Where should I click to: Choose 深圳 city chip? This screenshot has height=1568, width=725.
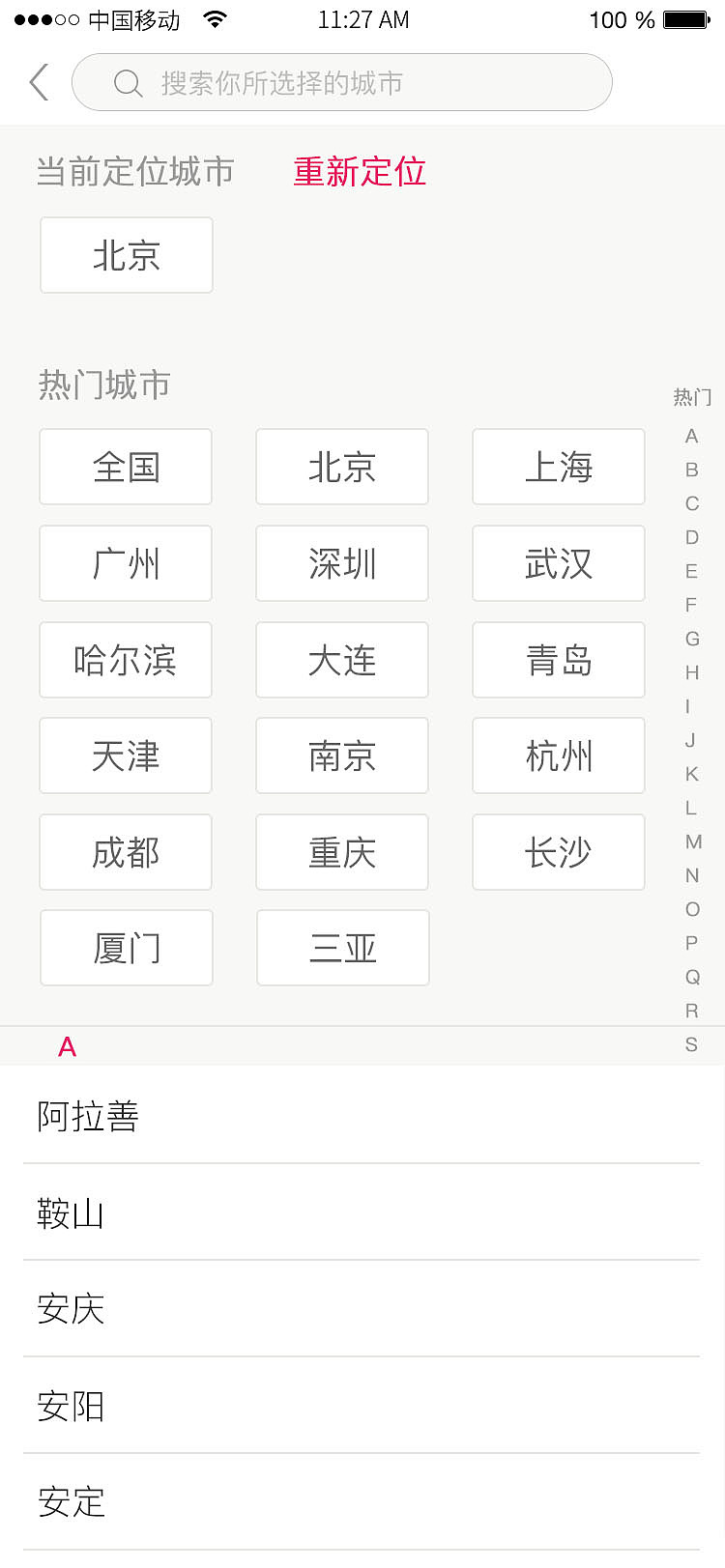341,563
